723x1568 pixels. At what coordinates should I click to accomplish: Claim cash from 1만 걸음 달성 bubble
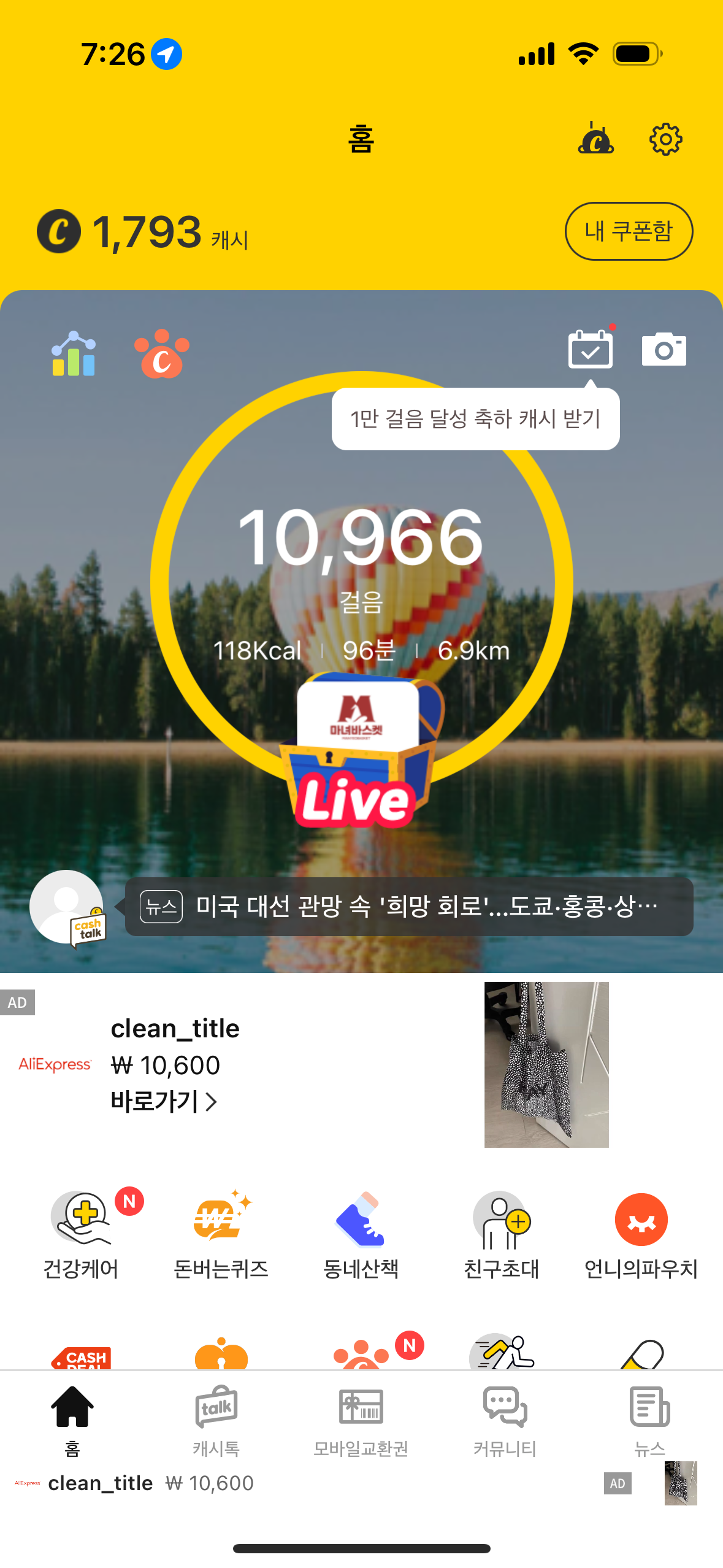[475, 419]
